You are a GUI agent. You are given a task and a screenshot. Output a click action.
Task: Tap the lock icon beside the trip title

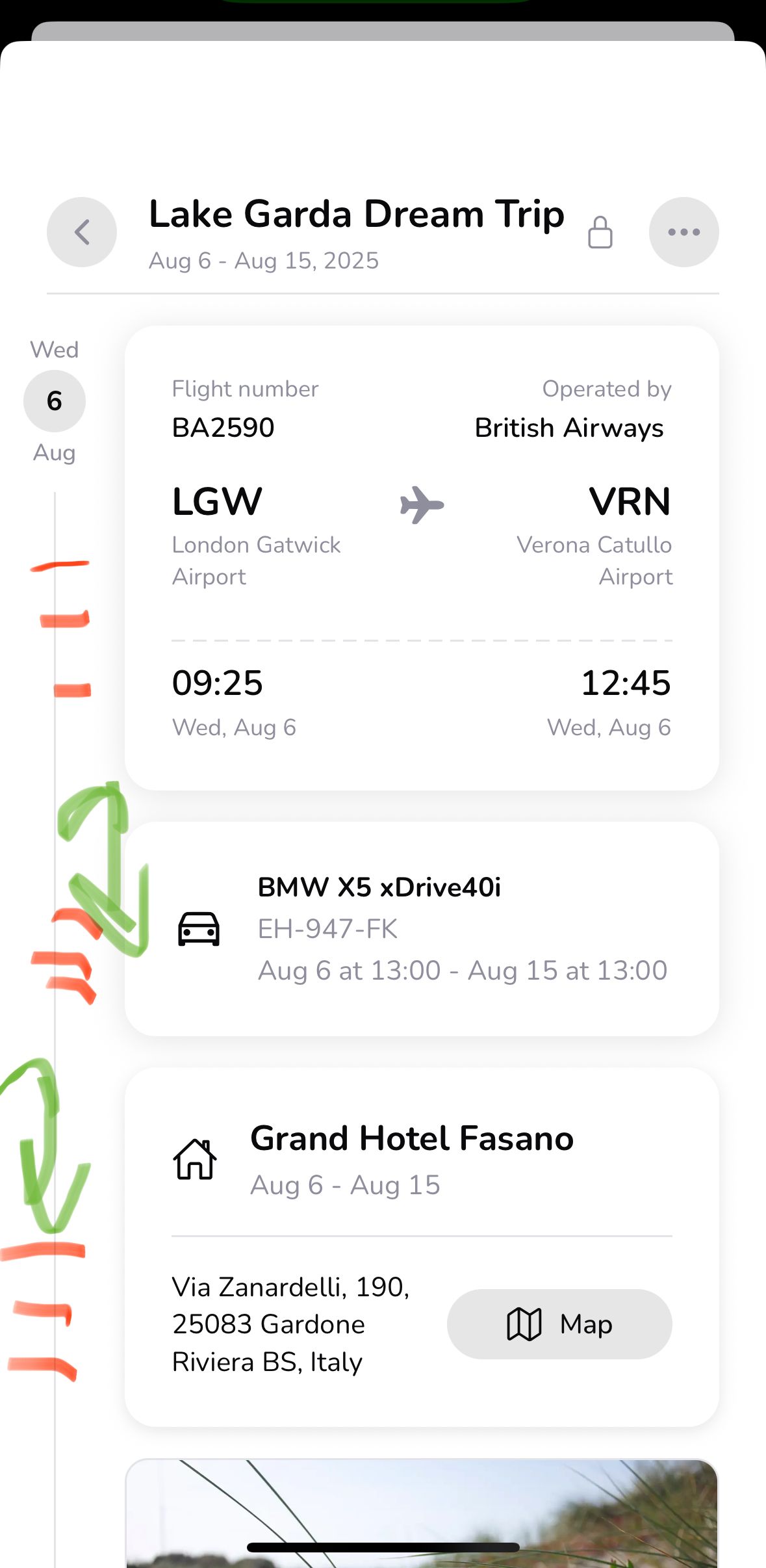600,233
